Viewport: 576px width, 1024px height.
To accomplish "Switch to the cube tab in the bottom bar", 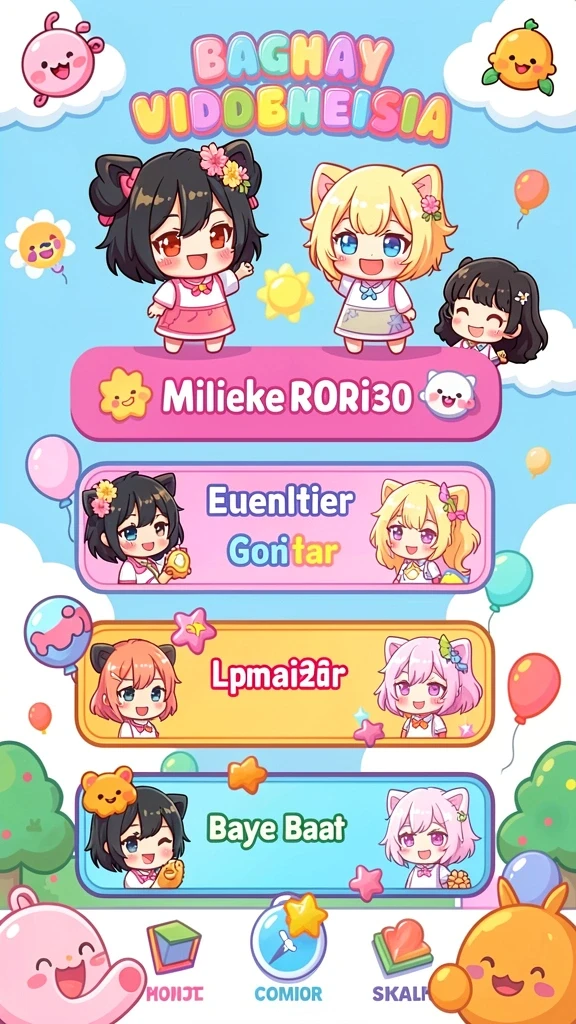I will [x=174, y=961].
